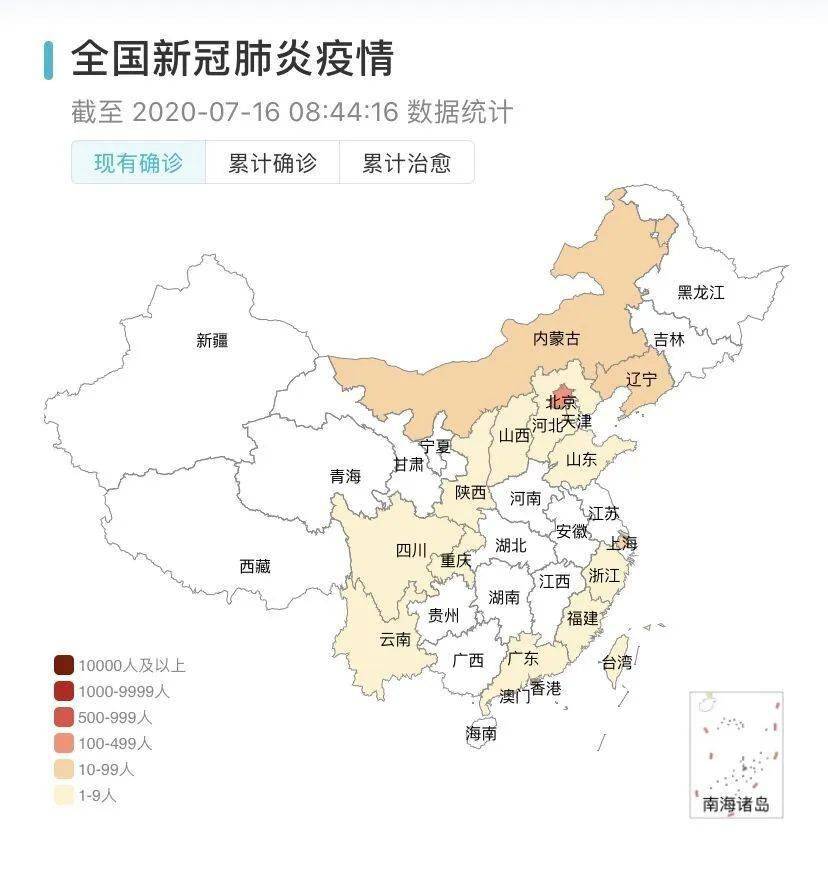
Task: Switch to the 累计确诊 tab
Action: point(272,163)
